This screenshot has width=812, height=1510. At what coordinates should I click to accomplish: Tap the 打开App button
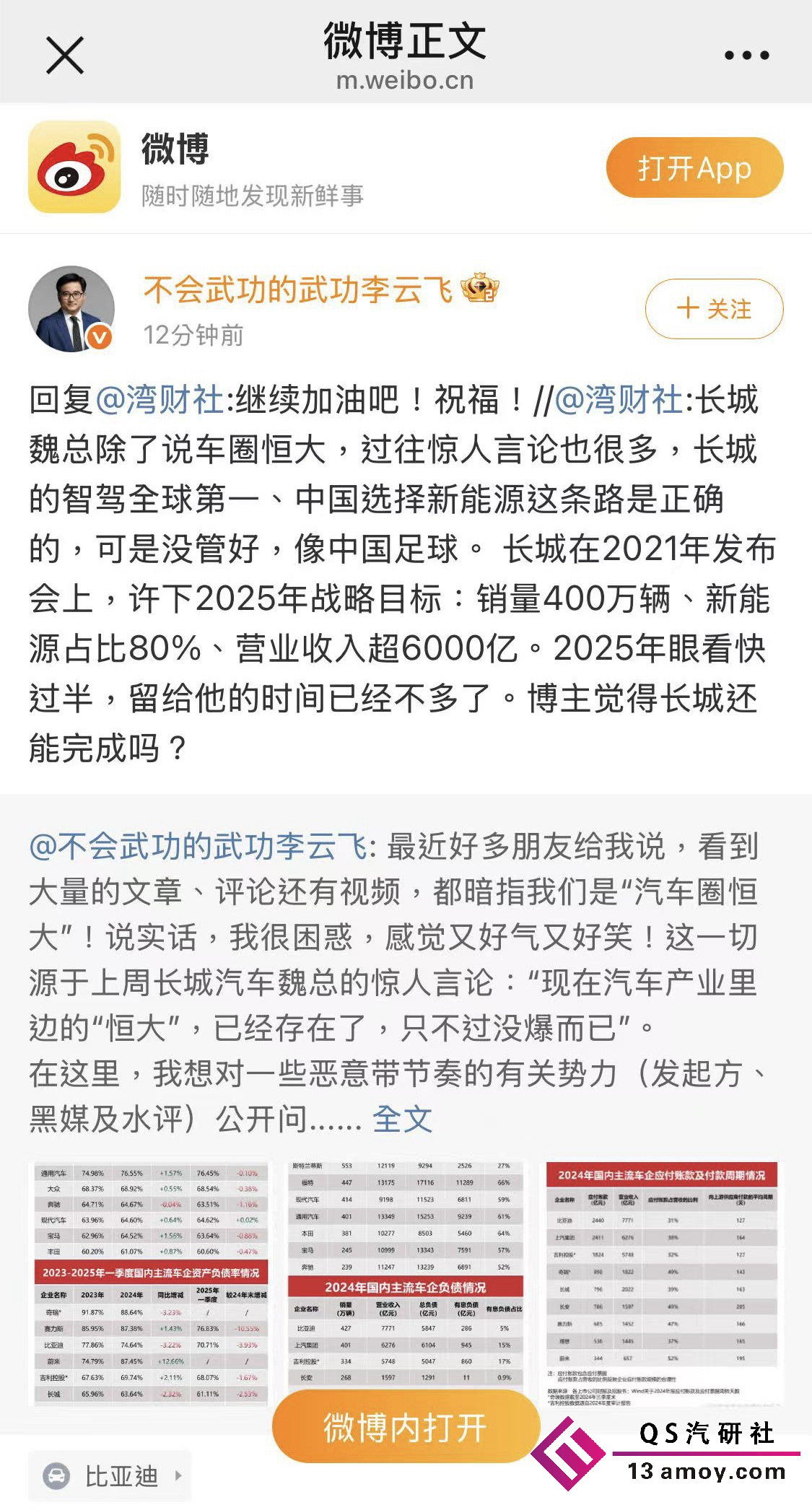coord(694,168)
